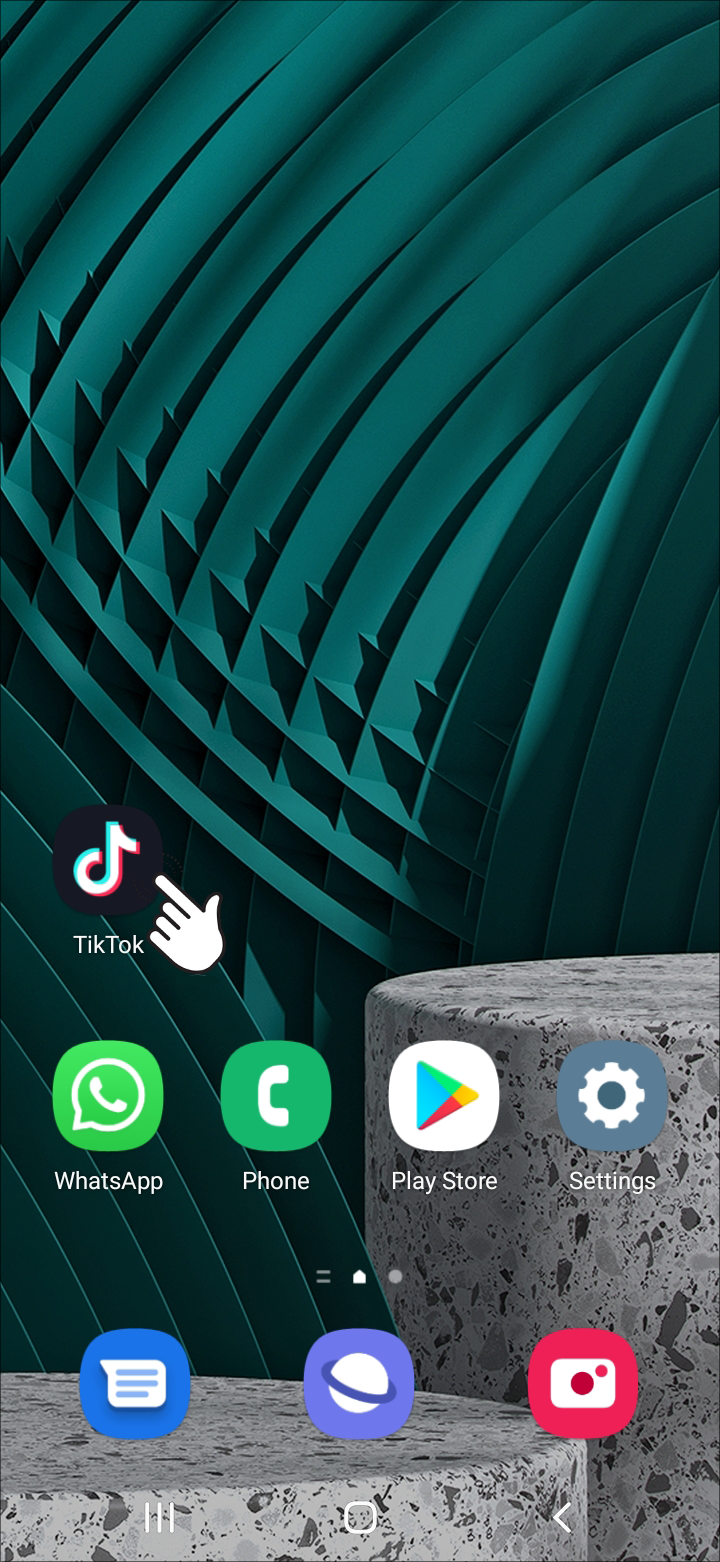This screenshot has width=720, height=1562.
Task: Launch WhatsApp from the home screen
Action: click(x=108, y=1096)
